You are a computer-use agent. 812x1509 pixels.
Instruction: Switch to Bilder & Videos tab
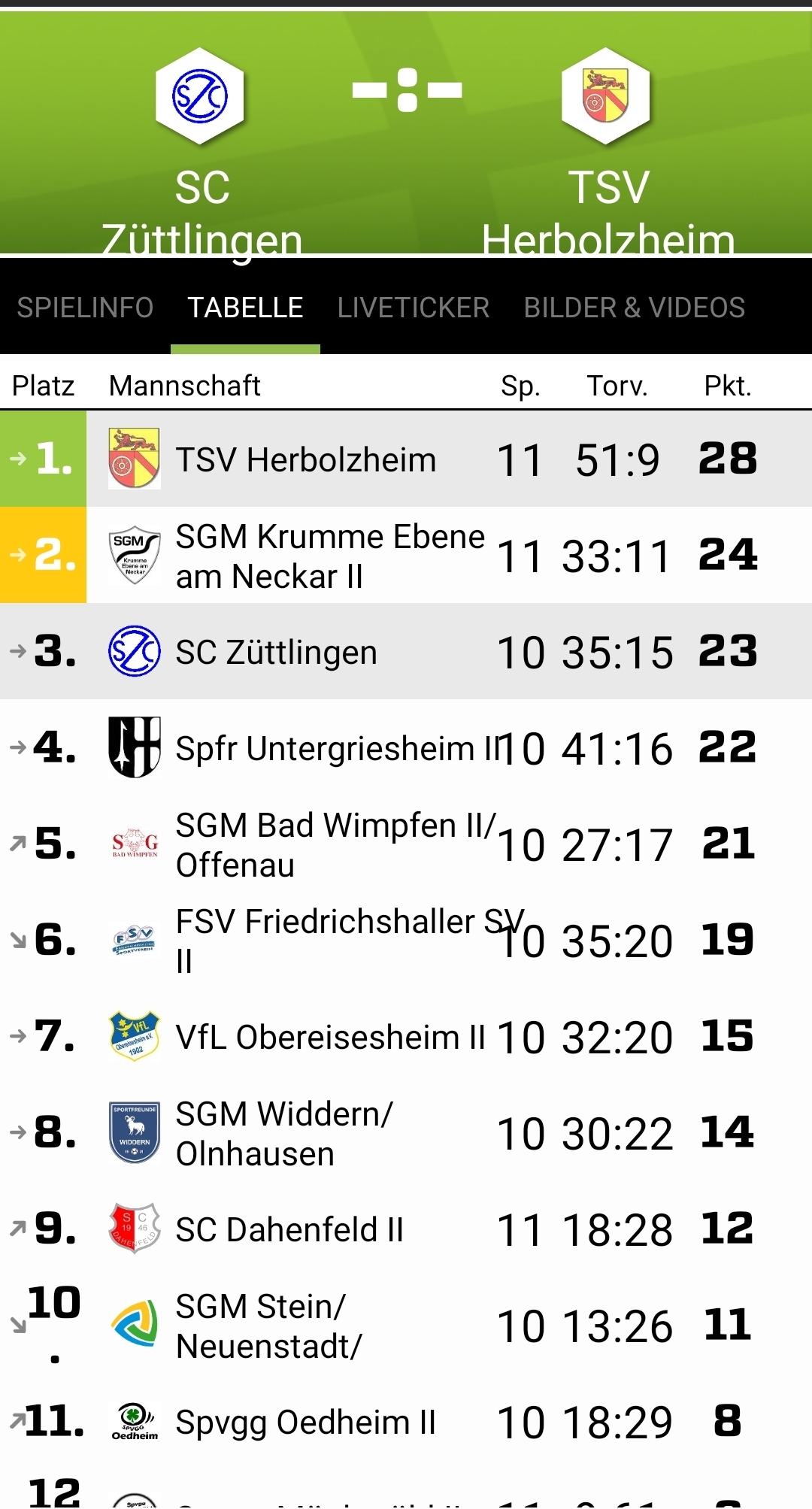click(x=634, y=308)
